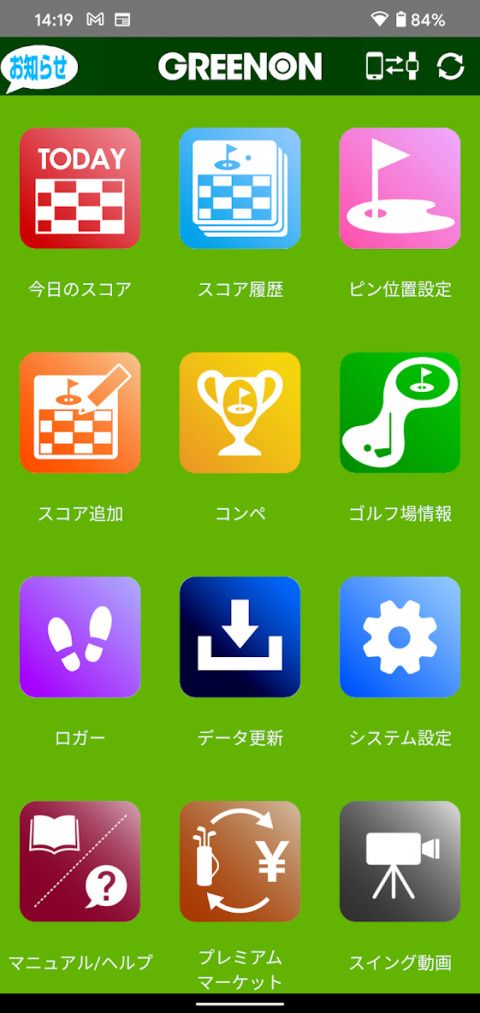
Task: Open スイング動画 camera tile
Action: [400, 861]
